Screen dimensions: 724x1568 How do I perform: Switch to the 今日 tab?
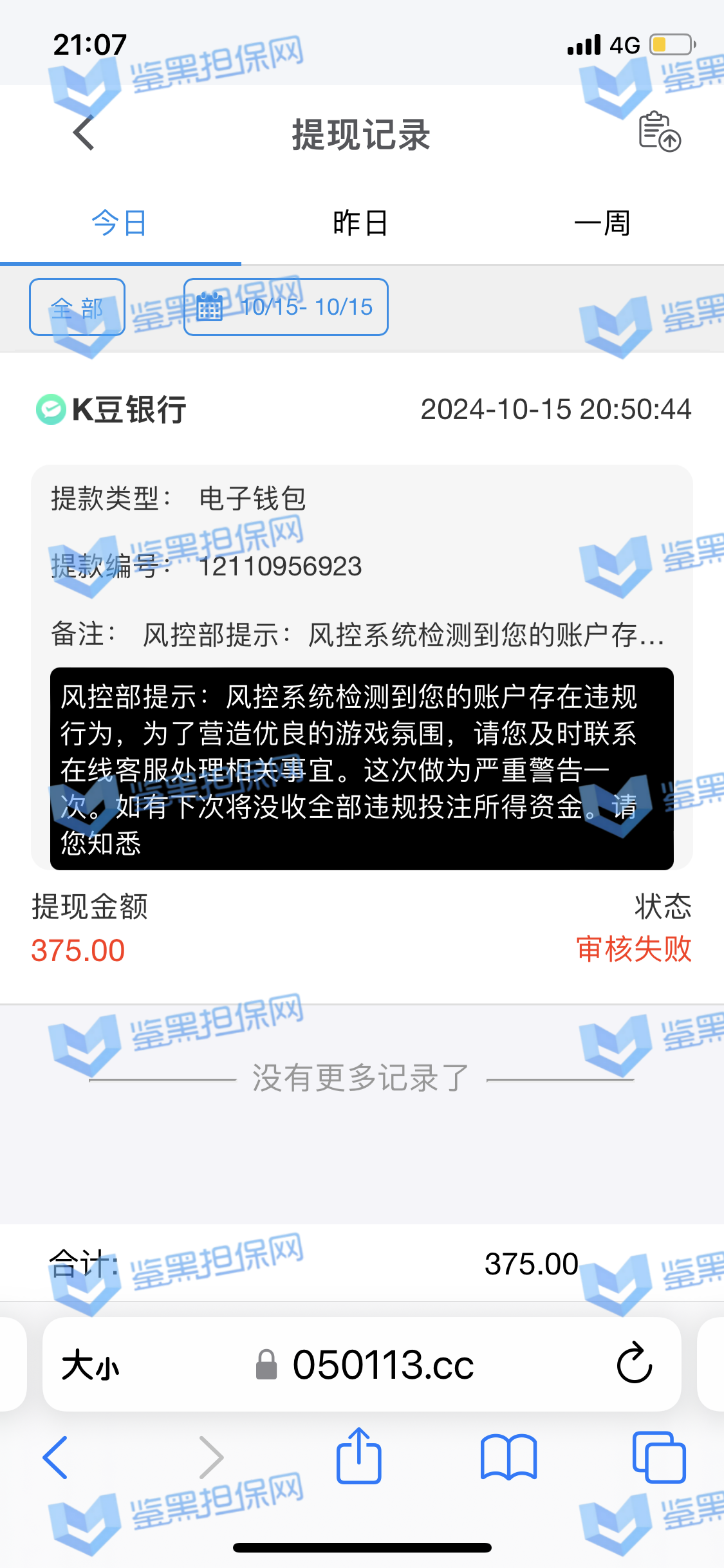(120, 223)
